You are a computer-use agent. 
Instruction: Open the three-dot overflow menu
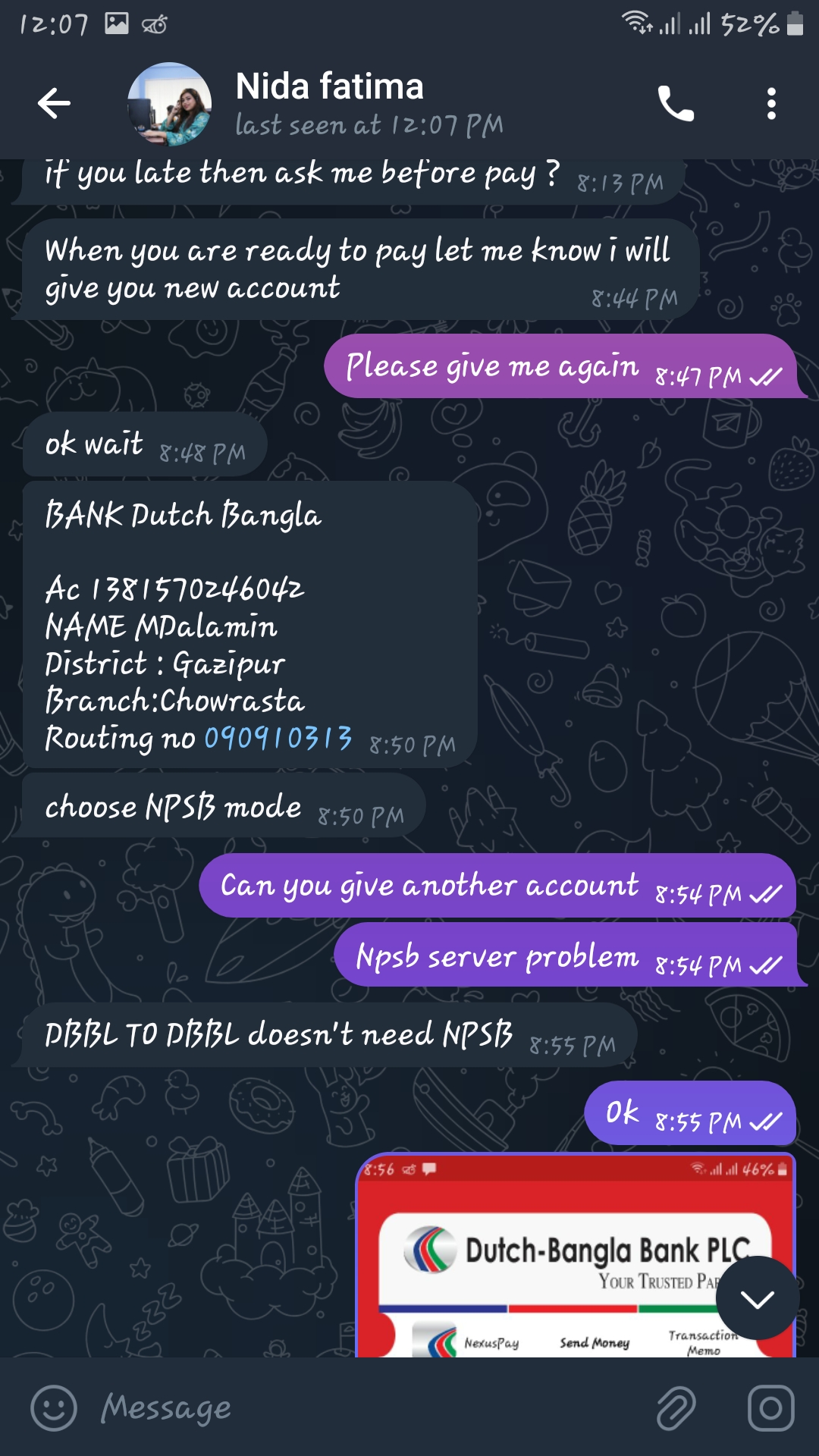point(771,103)
